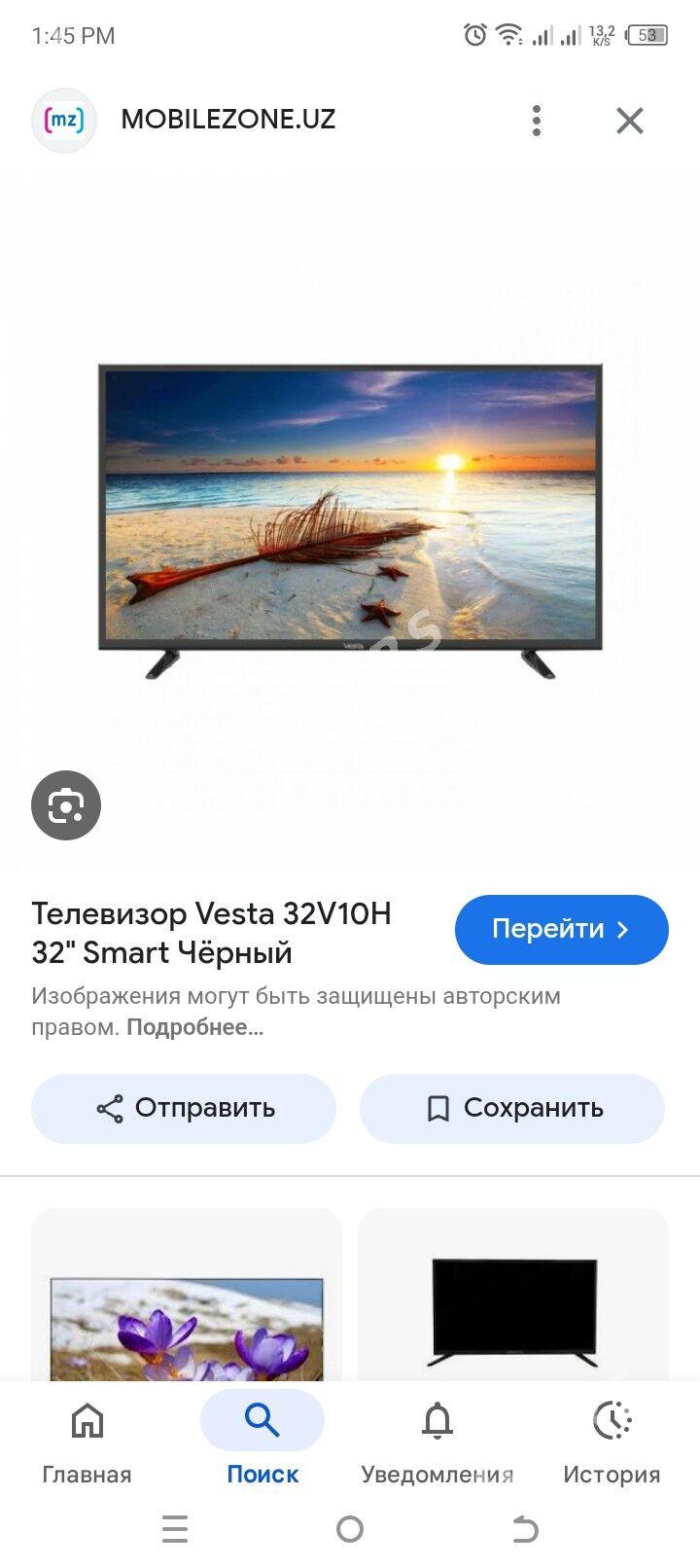The image size is (700, 1568).
Task: Save the image with Сохранить
Action: click(512, 1108)
